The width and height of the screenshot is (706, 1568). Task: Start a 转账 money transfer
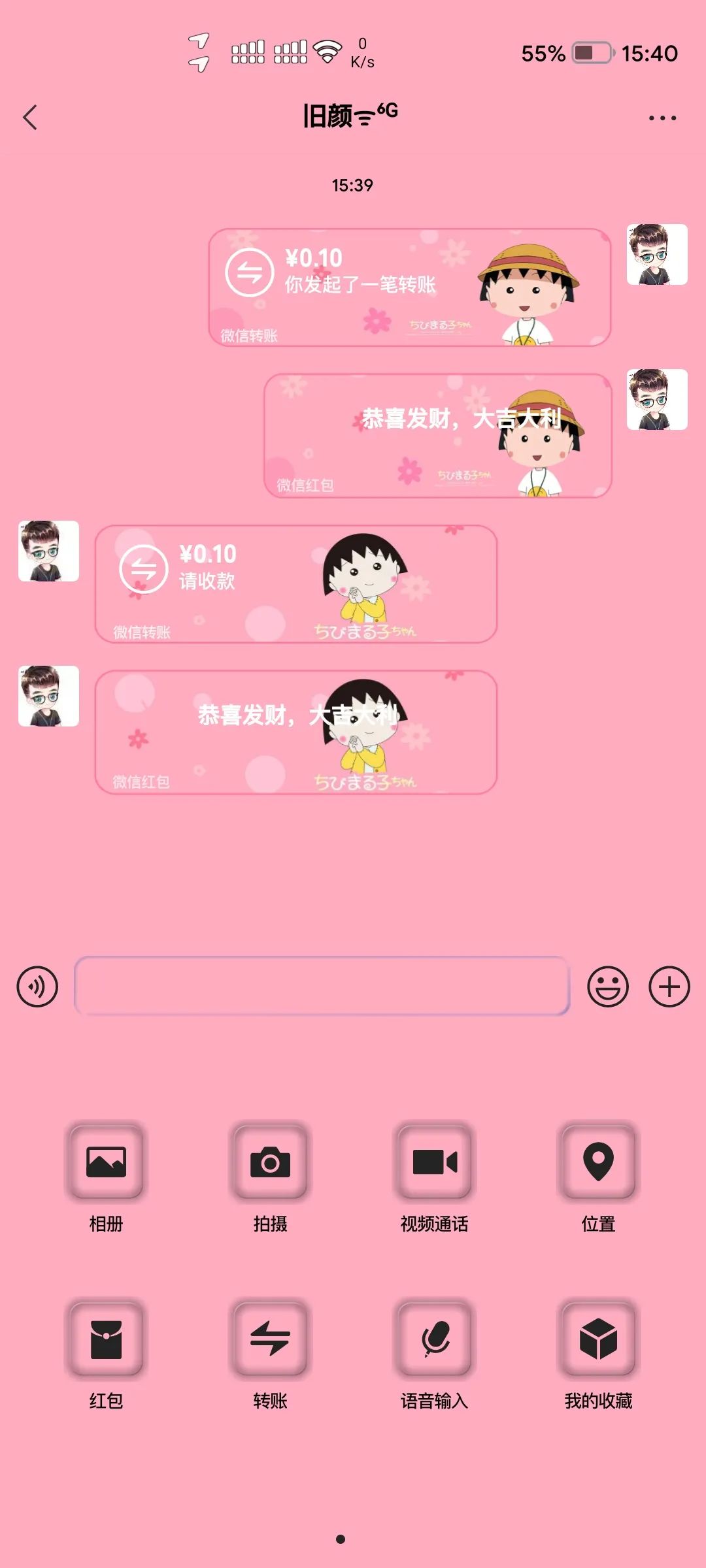click(x=270, y=1339)
